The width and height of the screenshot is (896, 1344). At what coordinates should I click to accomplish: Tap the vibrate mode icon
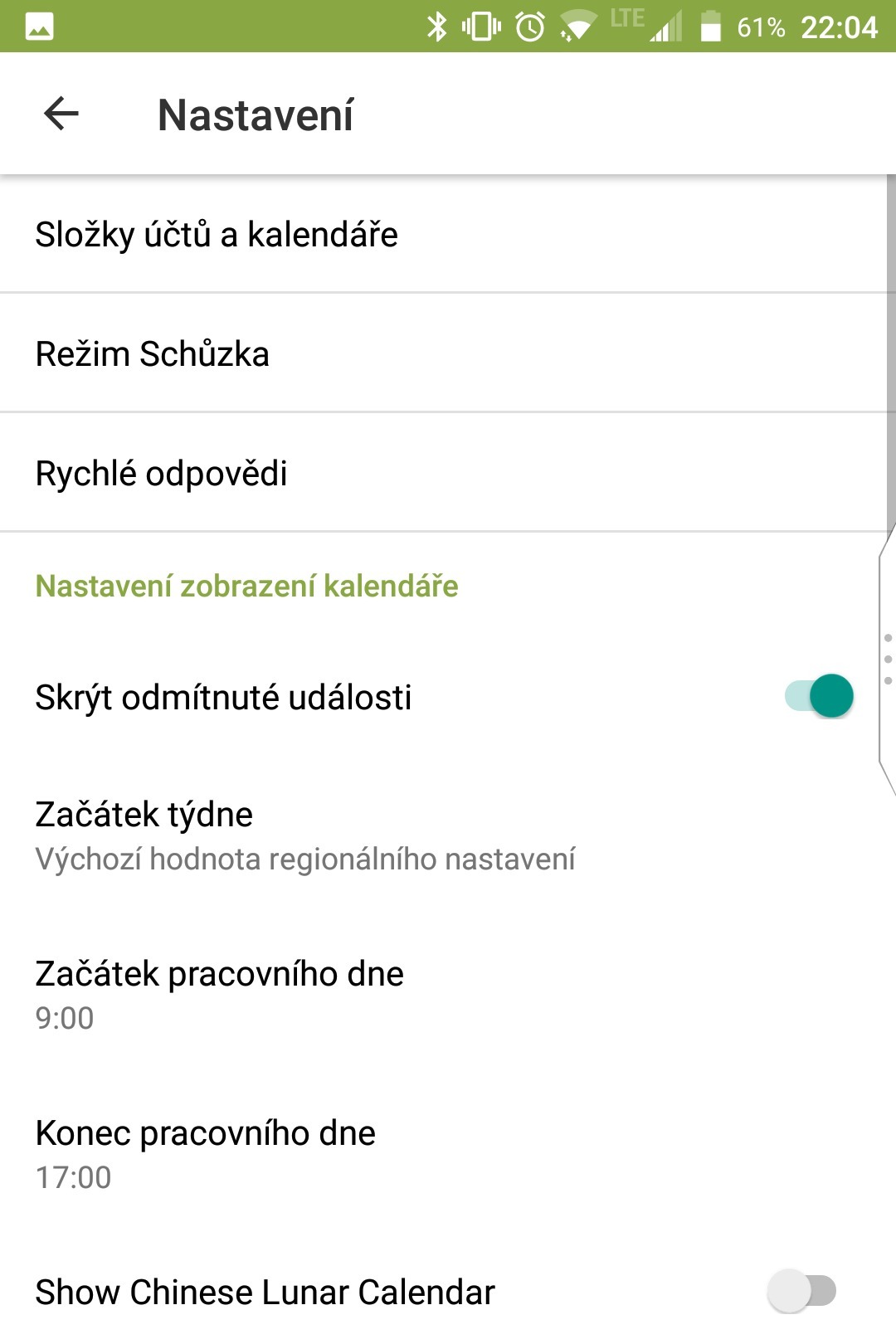(480, 26)
